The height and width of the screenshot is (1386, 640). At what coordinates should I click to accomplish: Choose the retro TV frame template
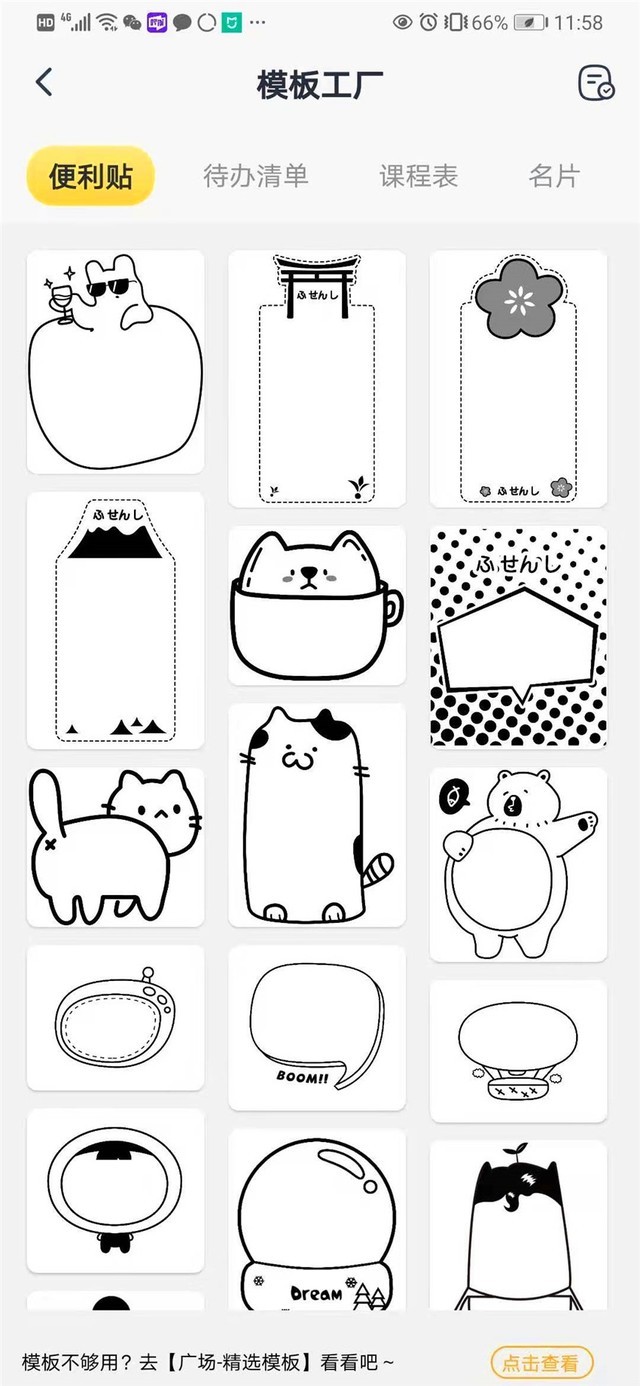click(115, 1017)
